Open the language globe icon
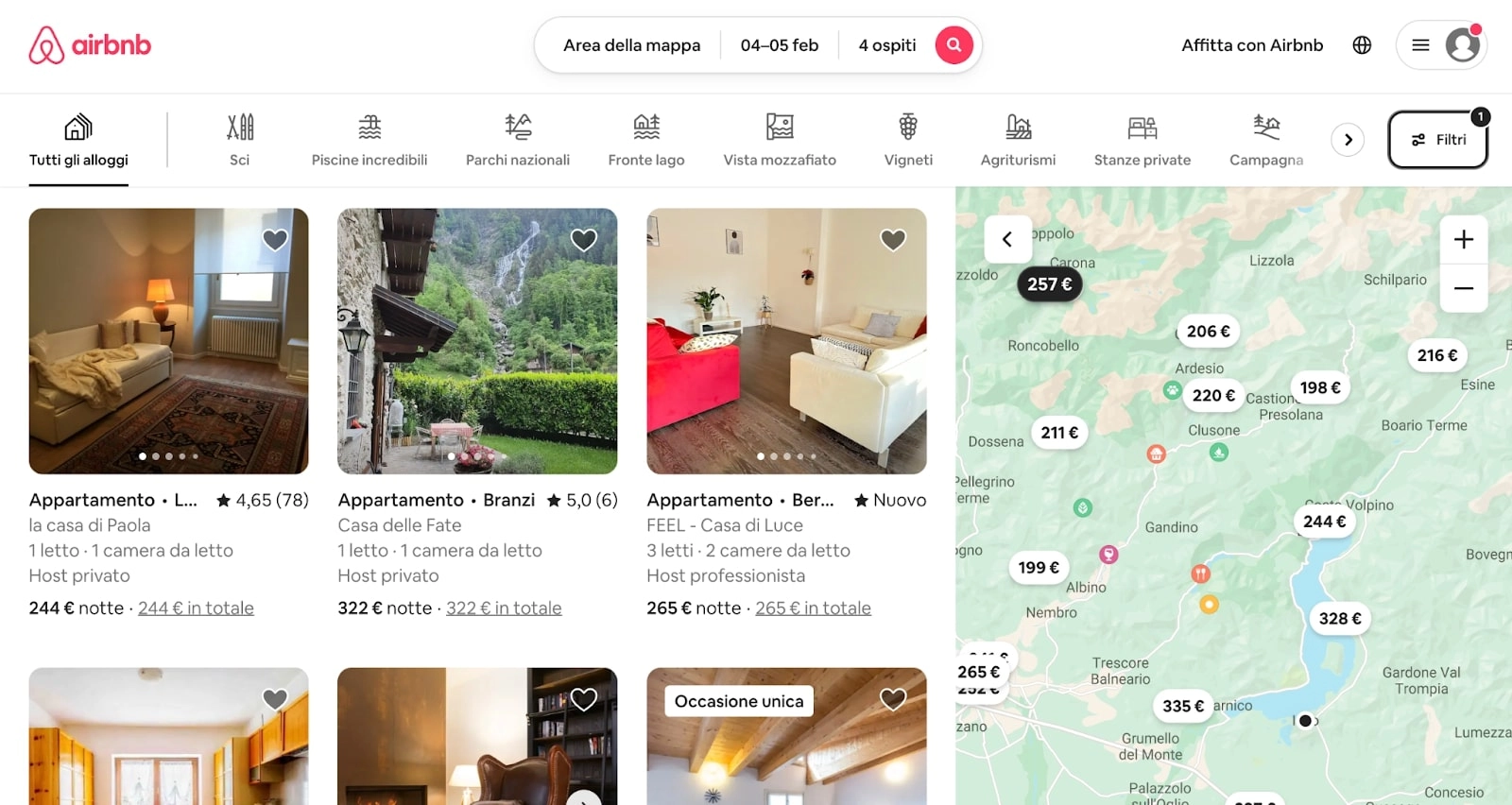The image size is (1512, 805). pyautogui.click(x=1362, y=44)
